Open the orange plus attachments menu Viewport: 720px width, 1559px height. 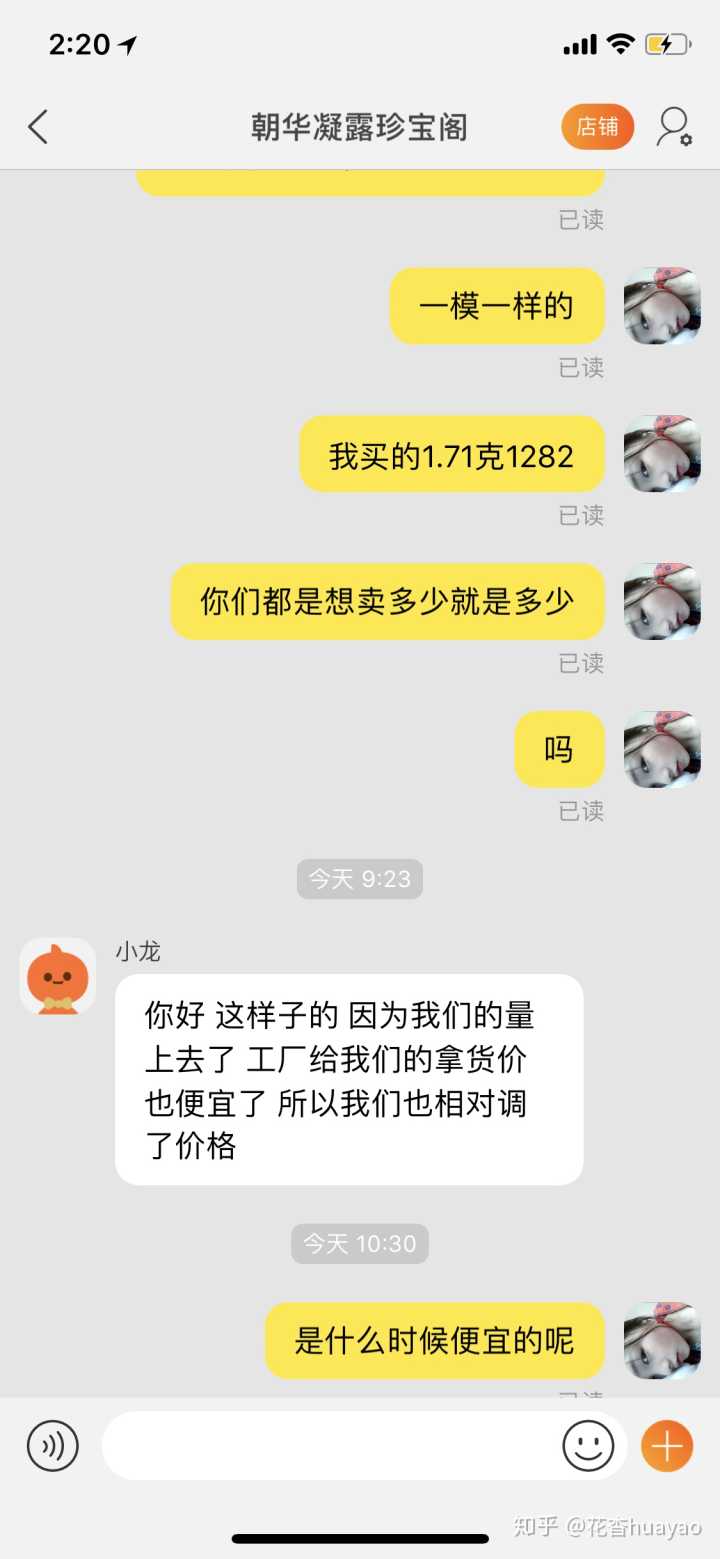click(666, 1445)
